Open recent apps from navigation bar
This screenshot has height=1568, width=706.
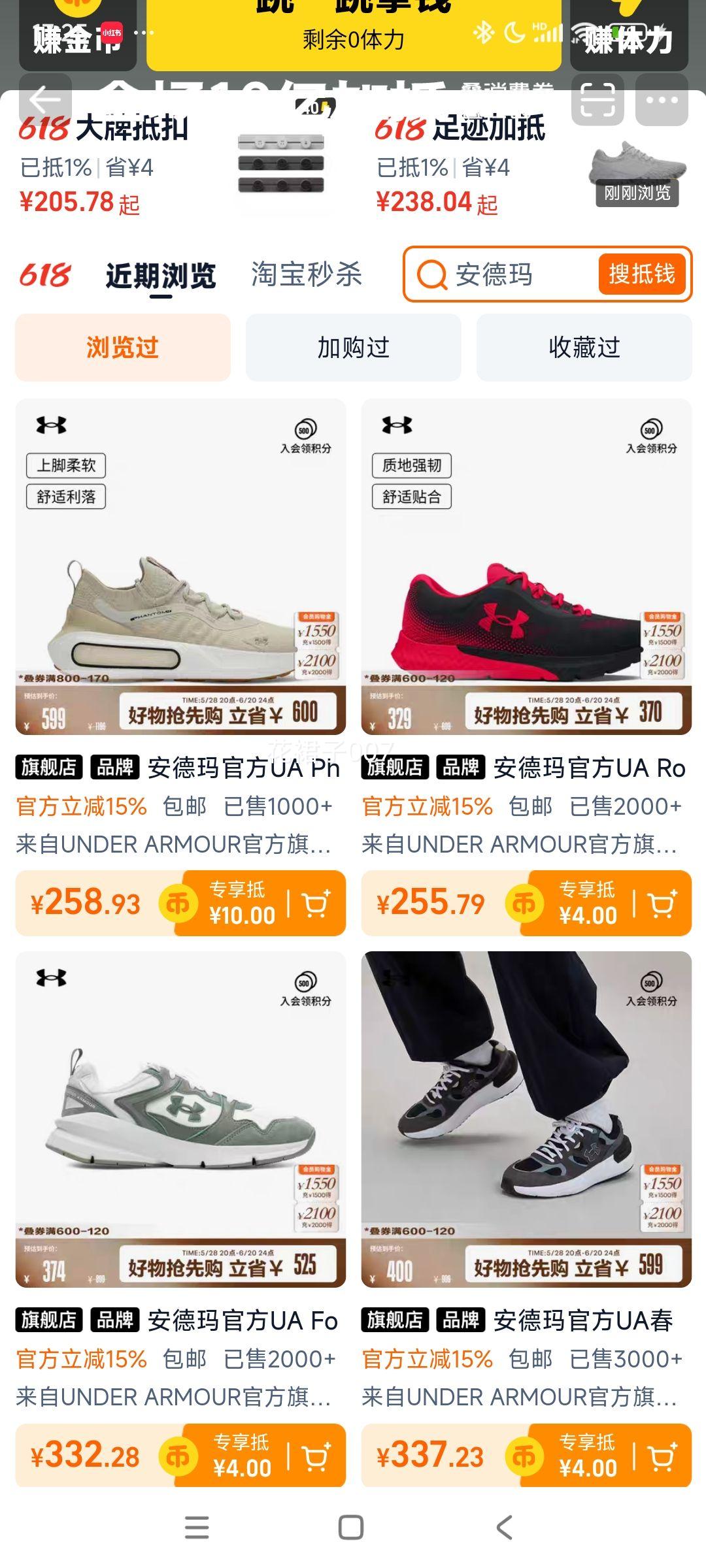coord(197,1527)
